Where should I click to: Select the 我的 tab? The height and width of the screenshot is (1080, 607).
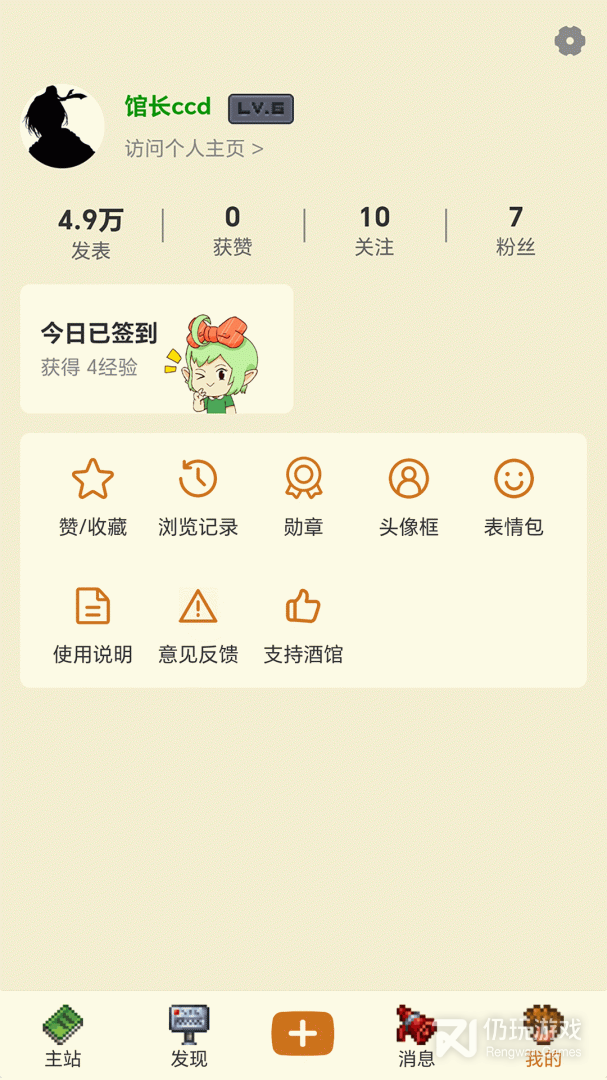[543, 1036]
